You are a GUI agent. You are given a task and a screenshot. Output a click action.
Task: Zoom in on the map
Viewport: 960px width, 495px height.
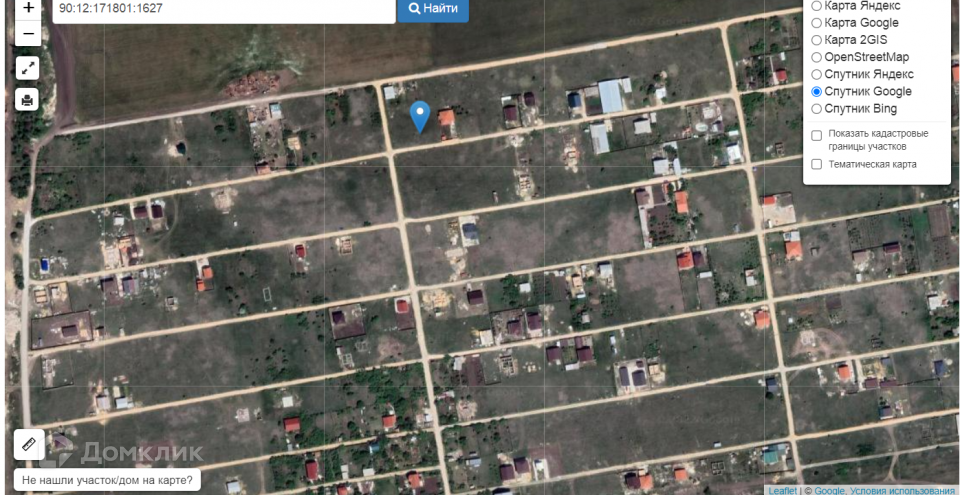point(28,8)
